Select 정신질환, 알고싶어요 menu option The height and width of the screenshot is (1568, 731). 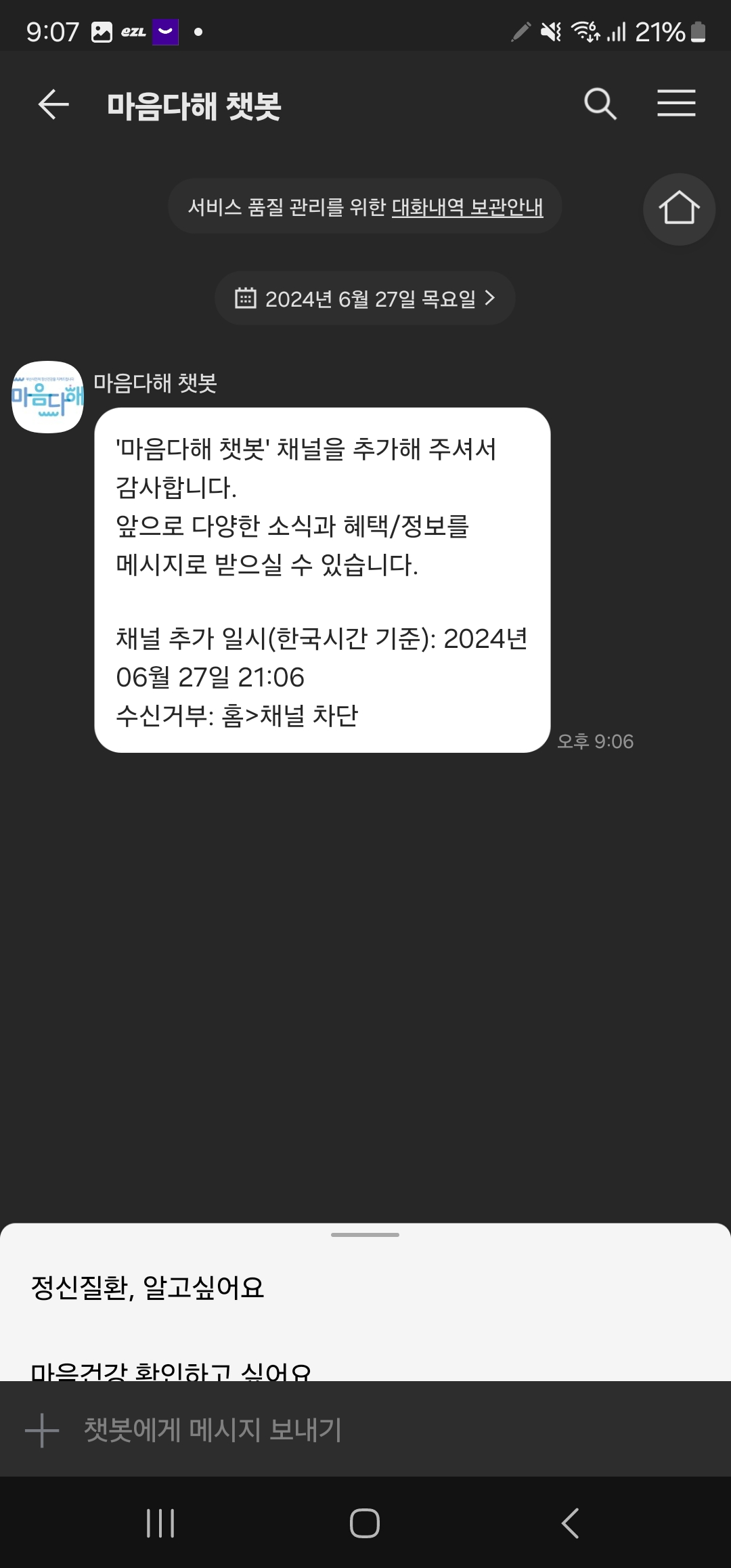(x=148, y=1288)
